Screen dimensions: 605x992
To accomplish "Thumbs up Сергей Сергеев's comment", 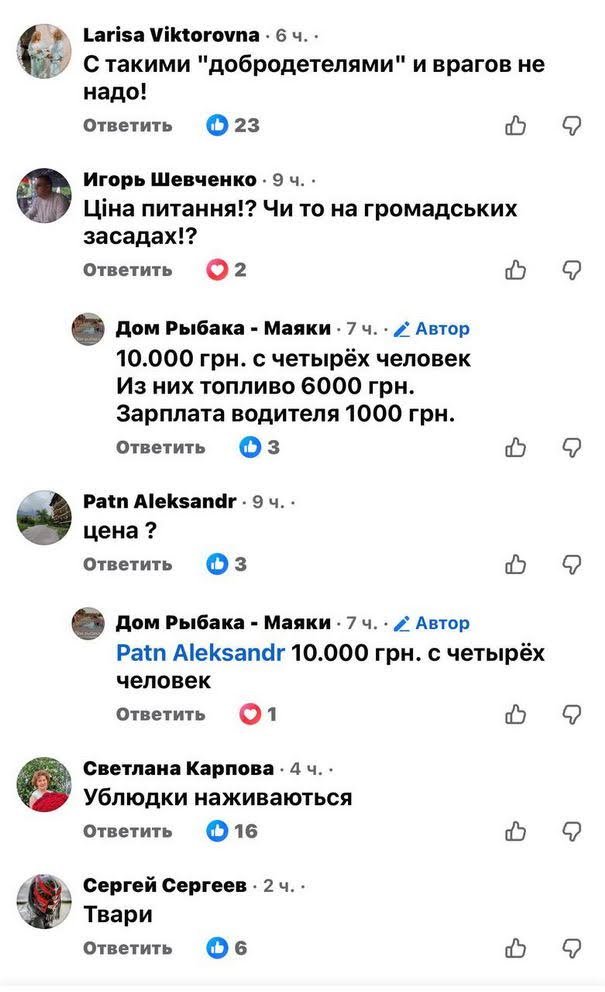I will coord(516,948).
